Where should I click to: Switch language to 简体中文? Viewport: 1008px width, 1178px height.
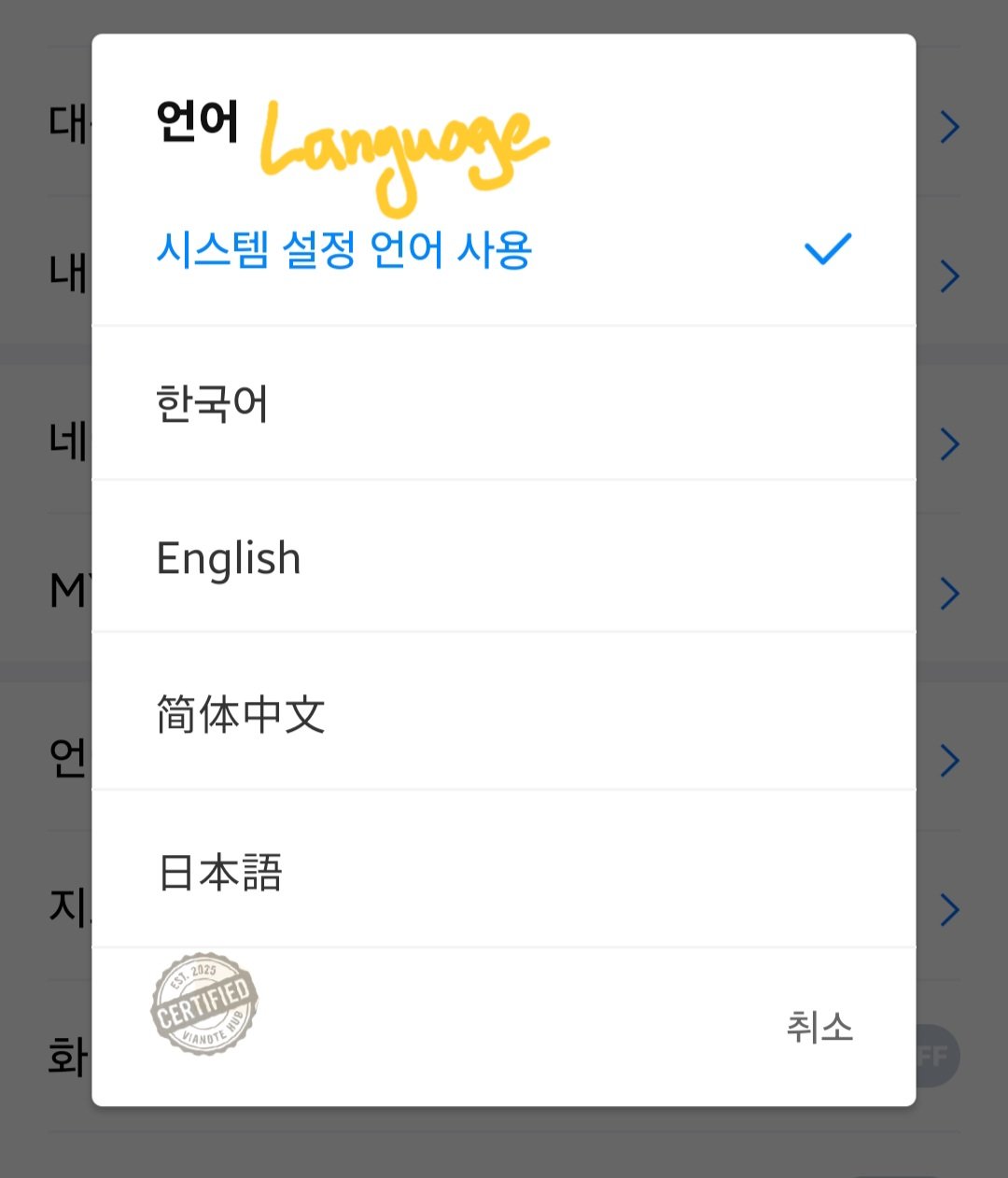(x=241, y=715)
